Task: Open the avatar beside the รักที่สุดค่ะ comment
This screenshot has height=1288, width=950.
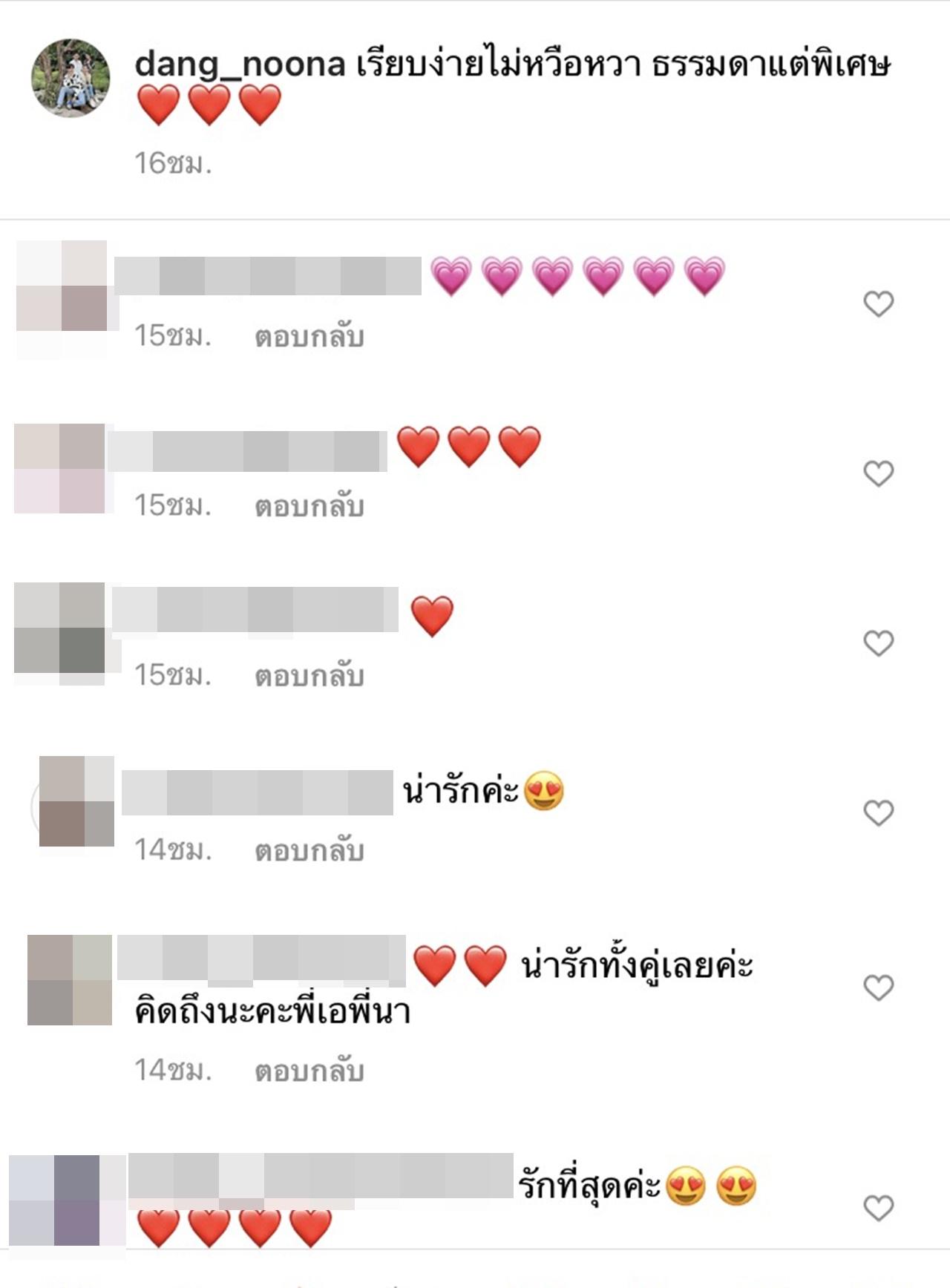Action: [67, 1200]
